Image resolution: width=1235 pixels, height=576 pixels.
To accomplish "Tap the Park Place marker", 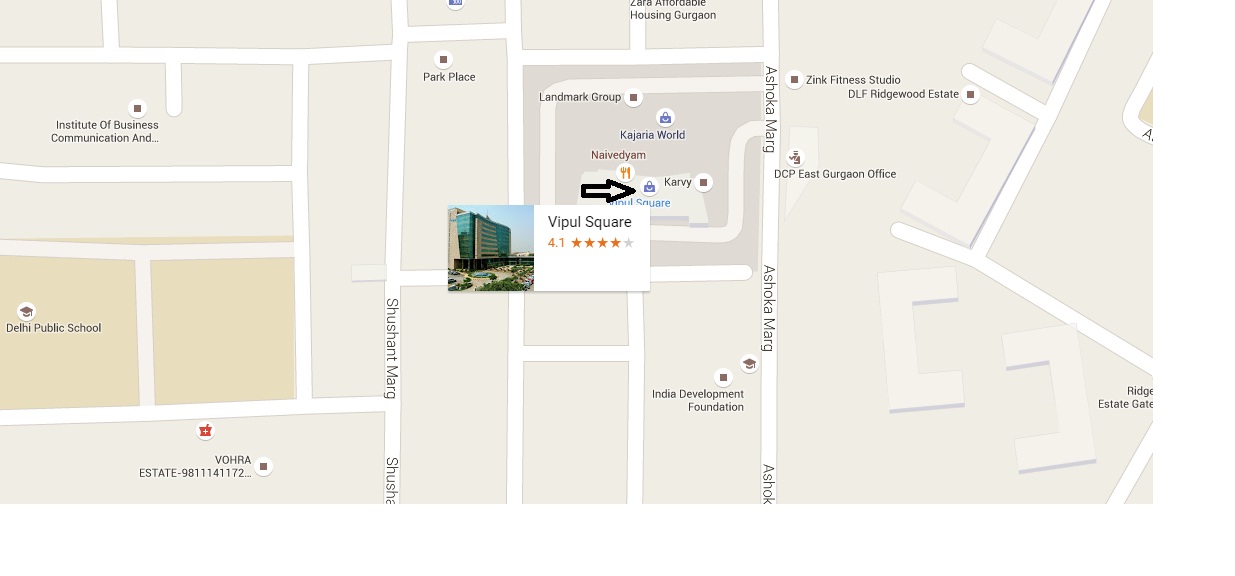I will pos(444,59).
